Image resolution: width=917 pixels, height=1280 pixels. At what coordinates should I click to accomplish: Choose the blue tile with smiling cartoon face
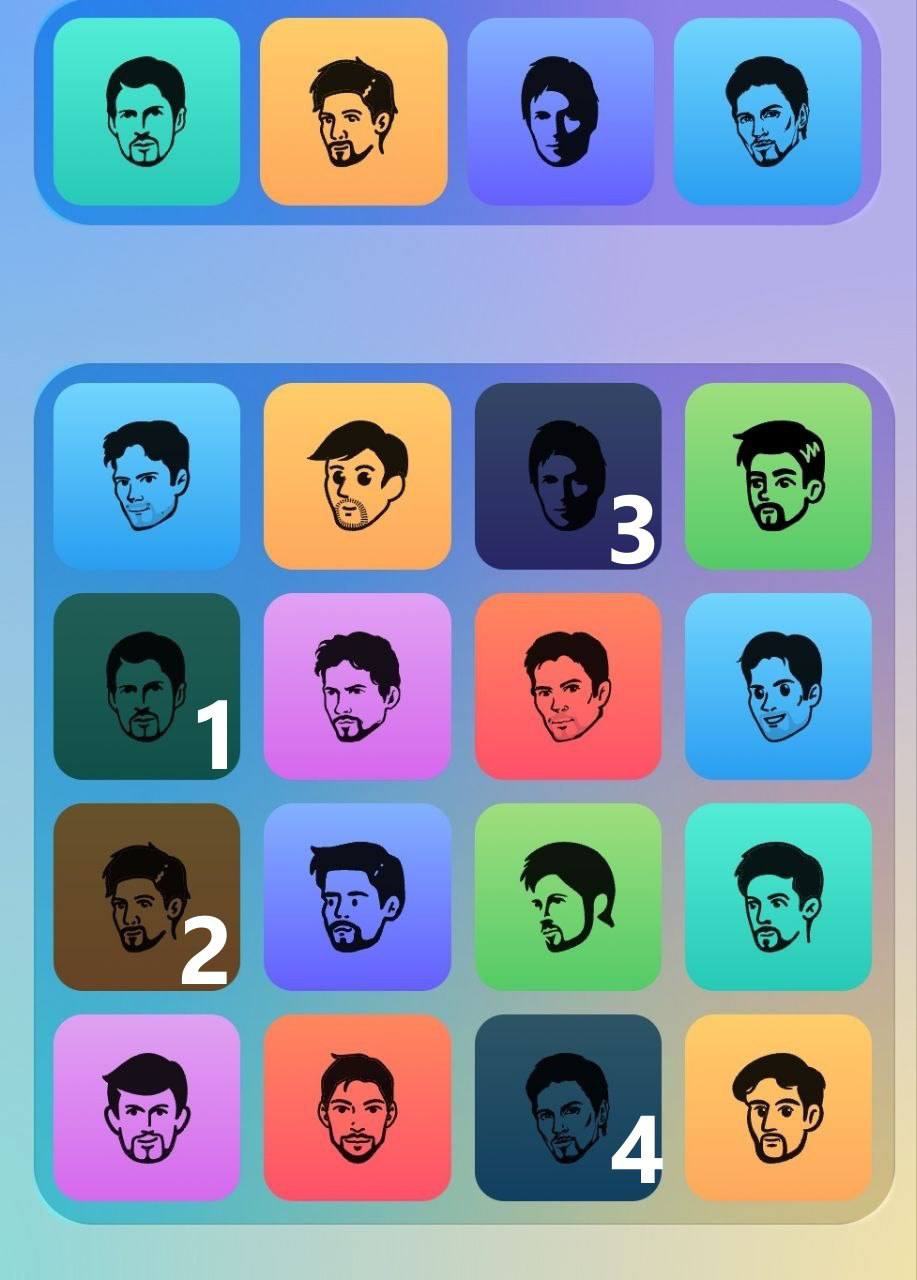pyautogui.click(x=778, y=686)
